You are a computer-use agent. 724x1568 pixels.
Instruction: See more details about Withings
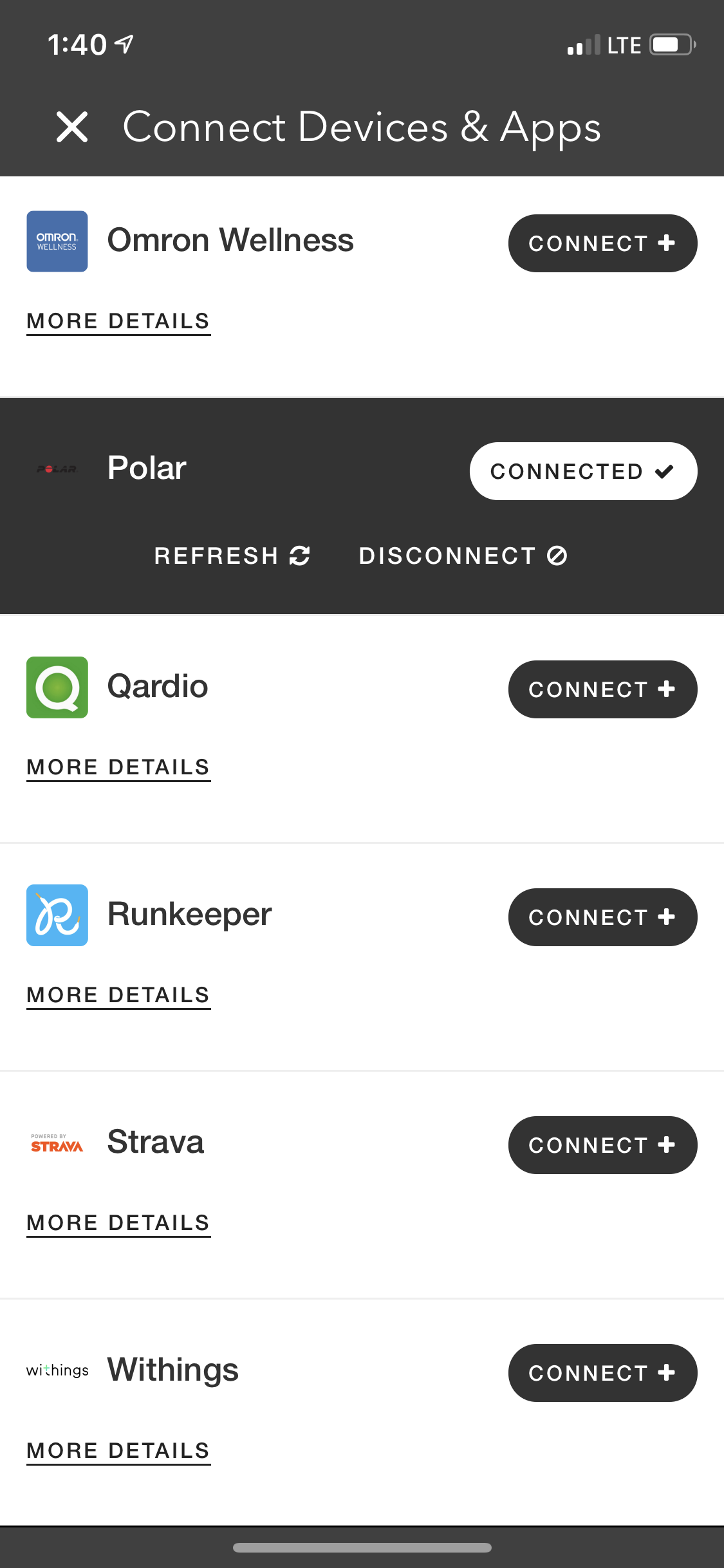point(118,1450)
